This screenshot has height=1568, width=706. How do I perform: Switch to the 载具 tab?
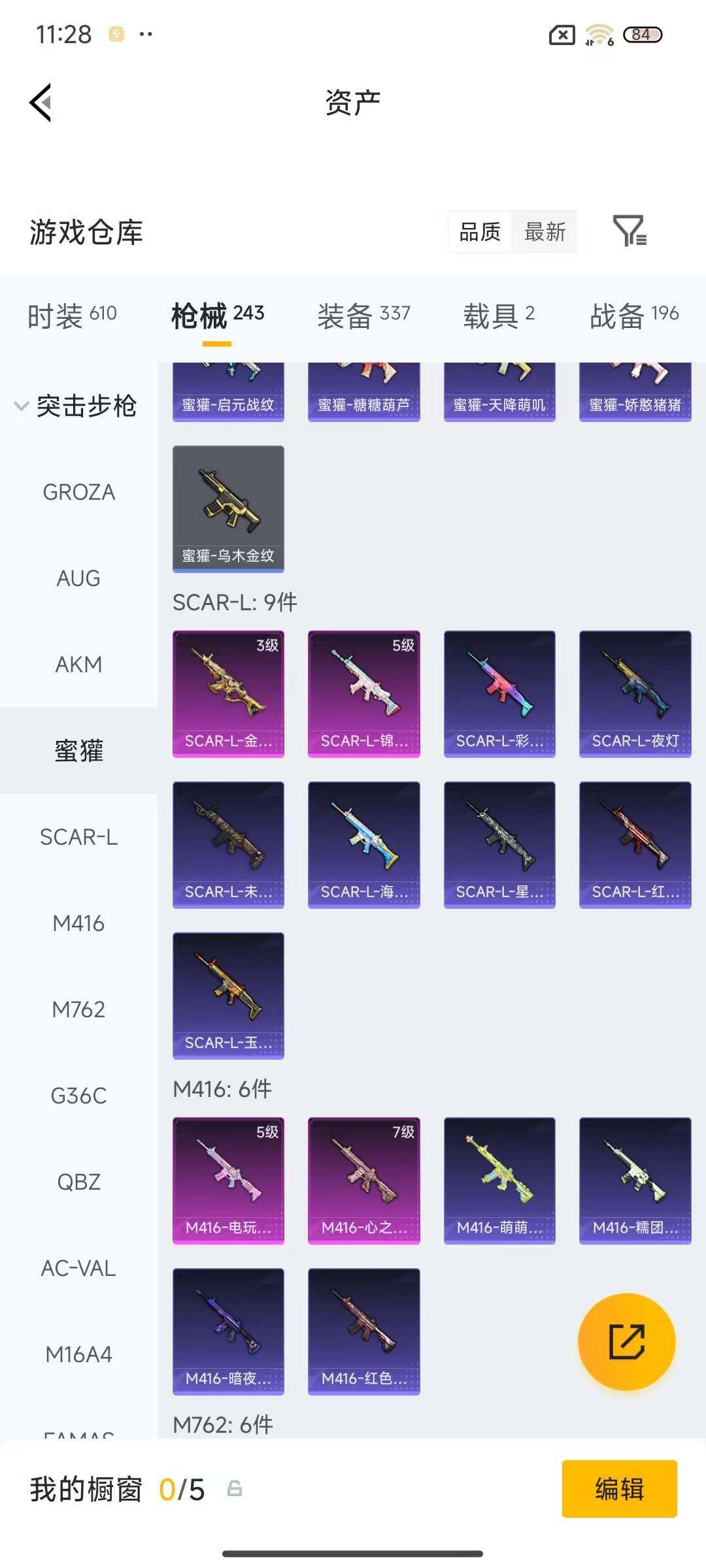coord(499,316)
